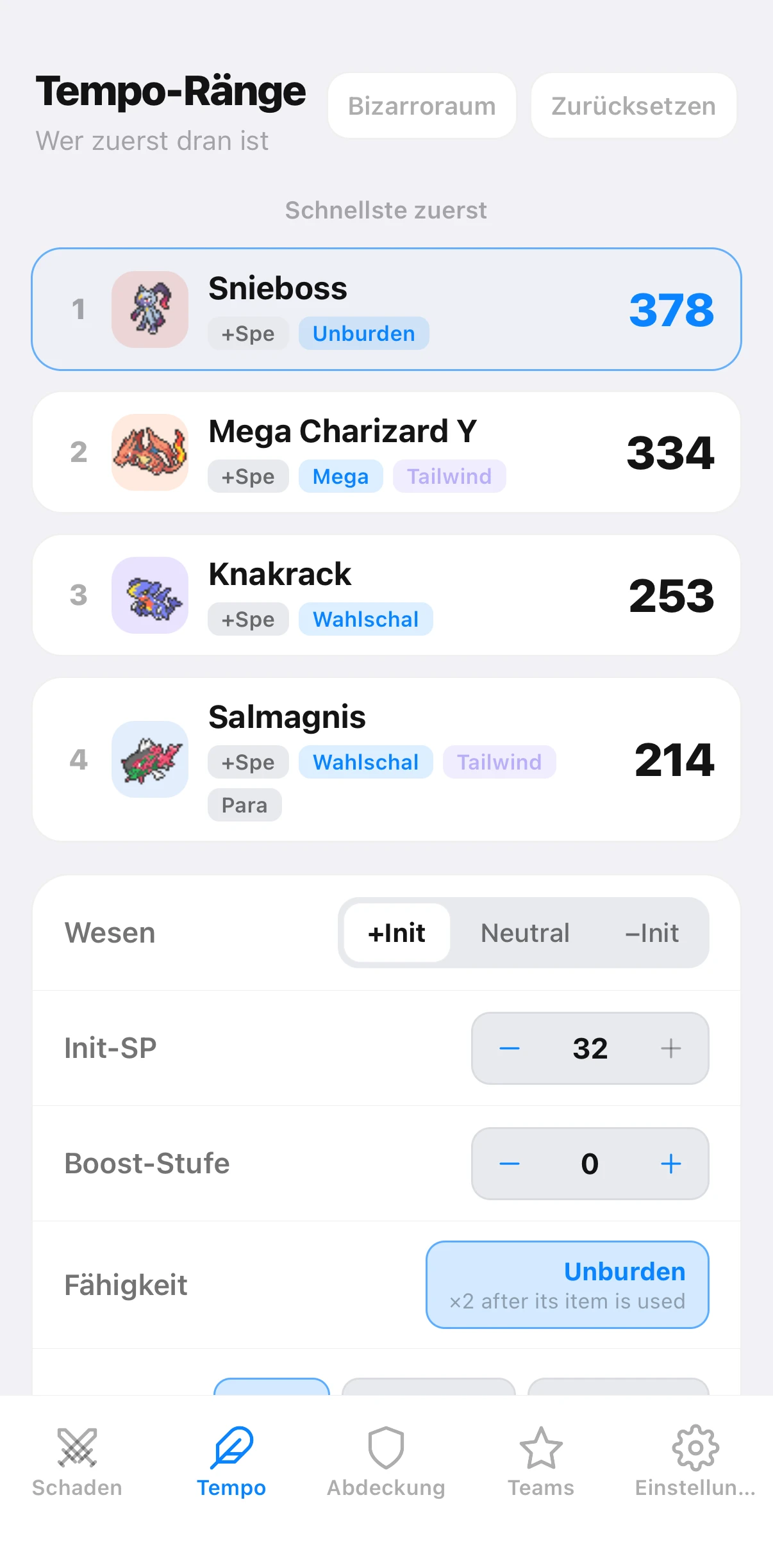
Task: Choose the Neutral nature option
Action: pos(525,933)
